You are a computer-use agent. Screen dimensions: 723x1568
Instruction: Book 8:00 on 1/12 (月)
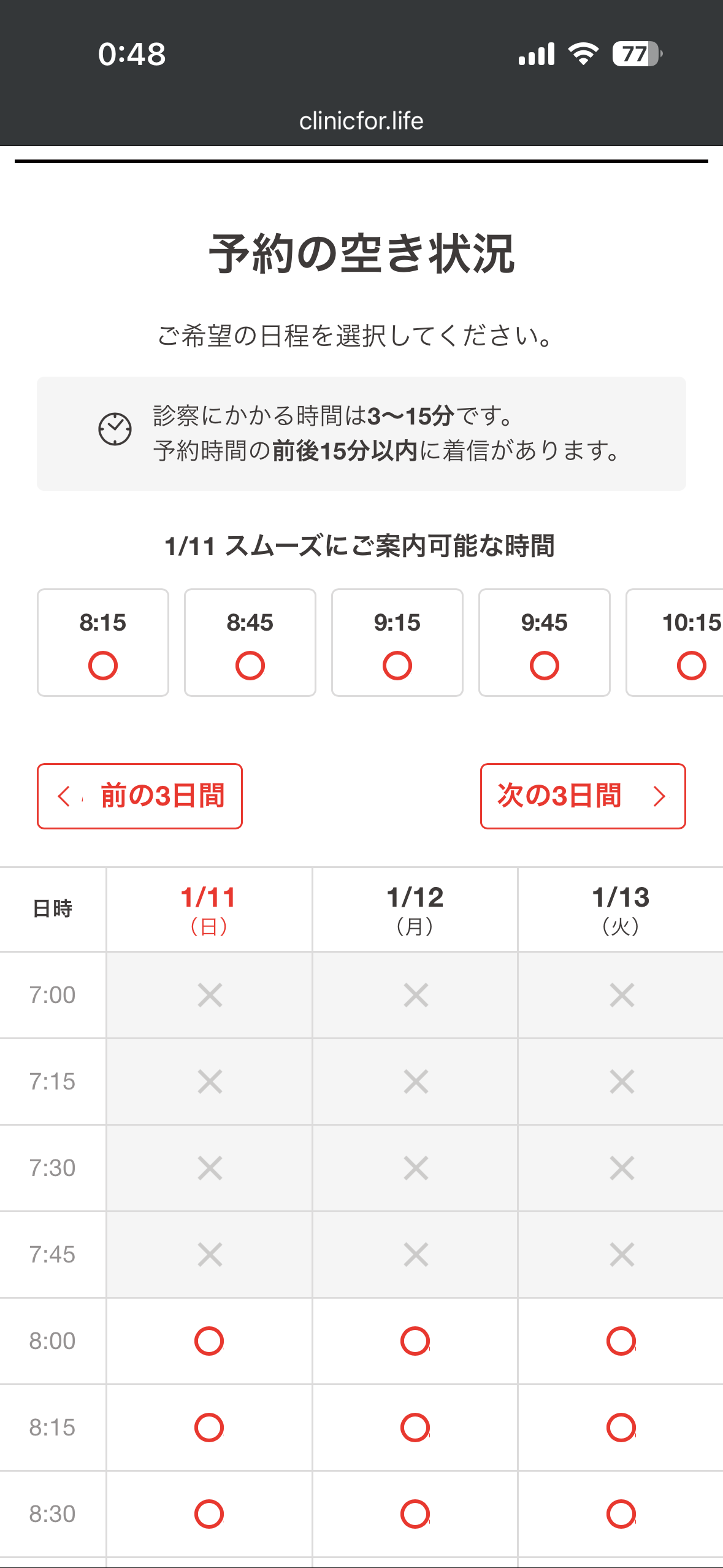415,1341
